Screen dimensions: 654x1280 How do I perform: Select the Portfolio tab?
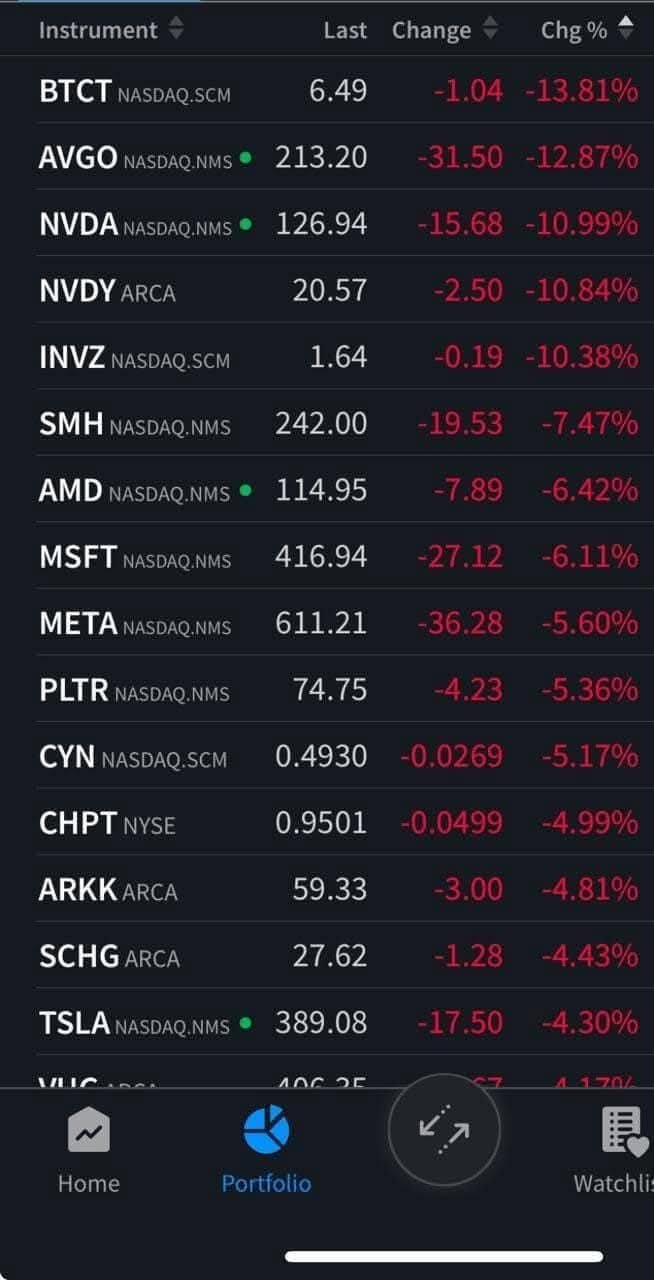point(266,1150)
